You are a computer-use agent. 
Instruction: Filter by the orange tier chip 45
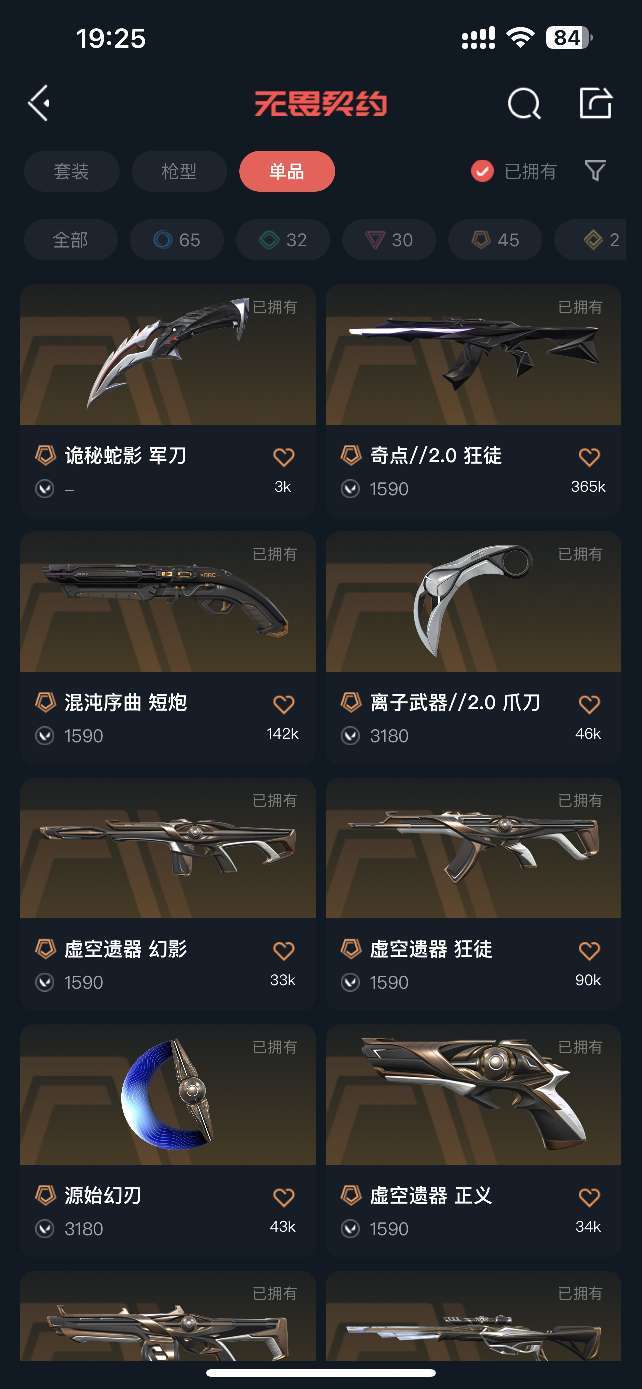click(x=495, y=240)
